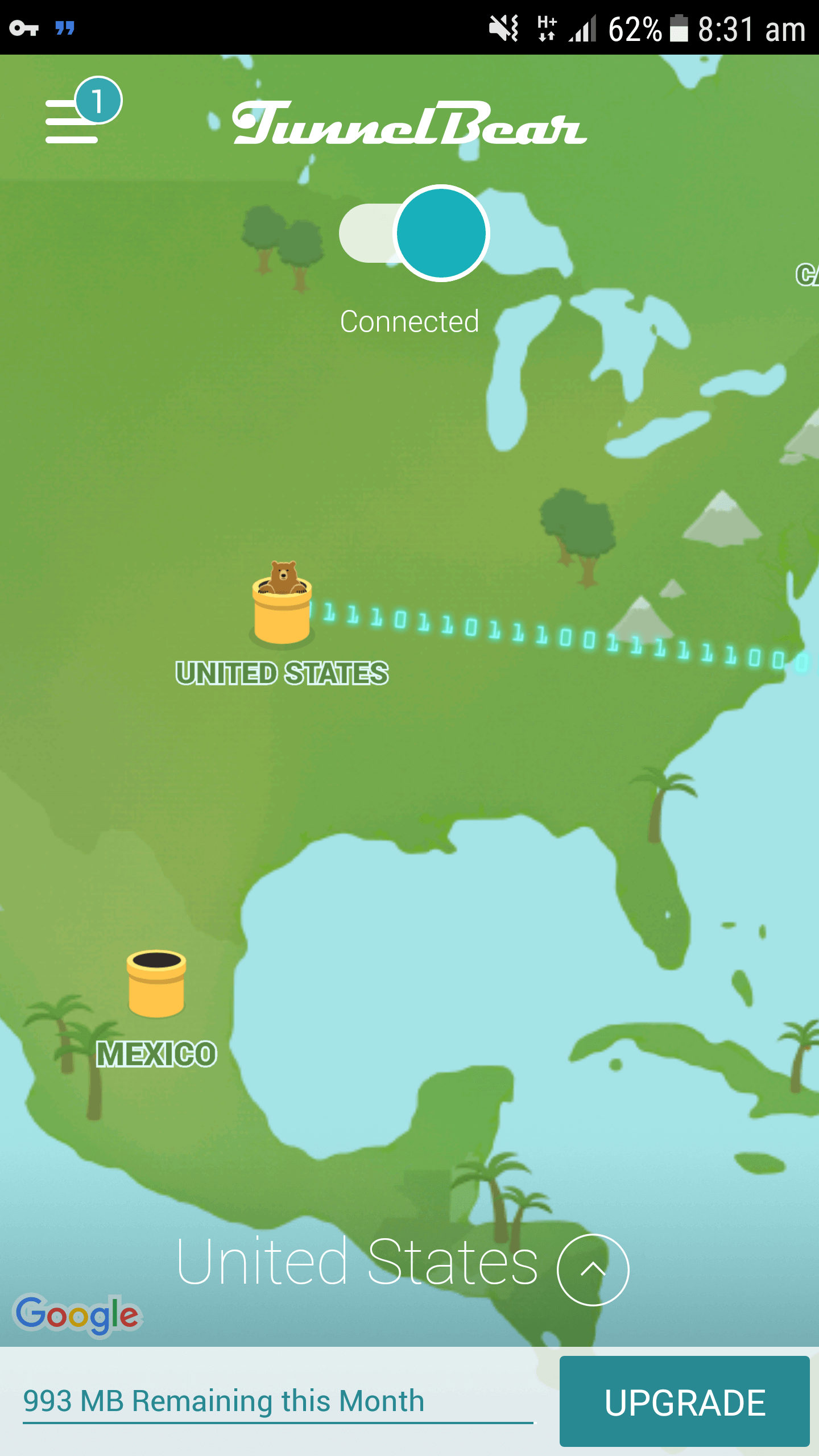The height and width of the screenshot is (1456, 819).
Task: Expand the country list chevron
Action: tap(593, 1269)
